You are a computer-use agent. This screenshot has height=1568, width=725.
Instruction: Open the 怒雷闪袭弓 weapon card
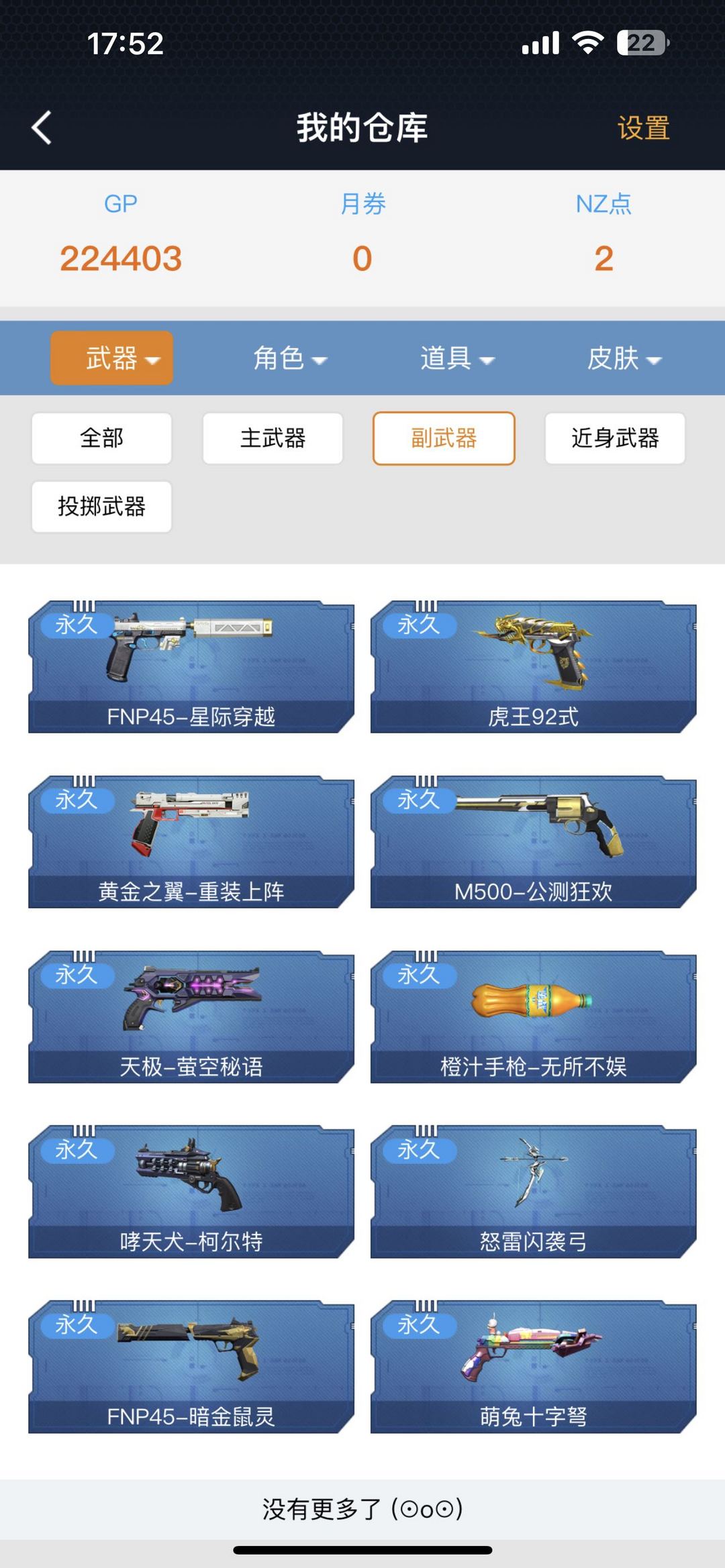click(534, 1192)
